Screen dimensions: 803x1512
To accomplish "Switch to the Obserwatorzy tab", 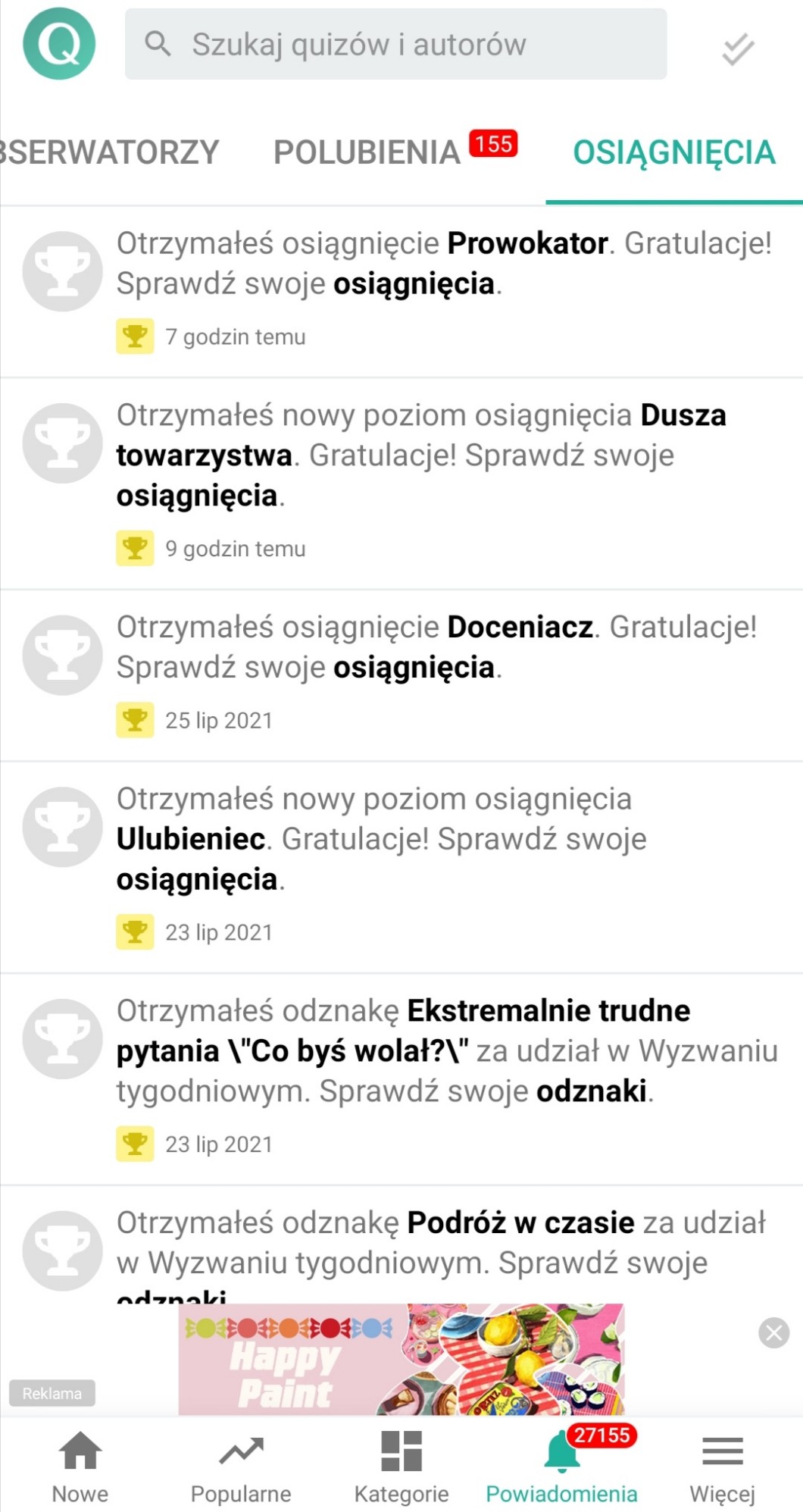I will click(x=110, y=152).
